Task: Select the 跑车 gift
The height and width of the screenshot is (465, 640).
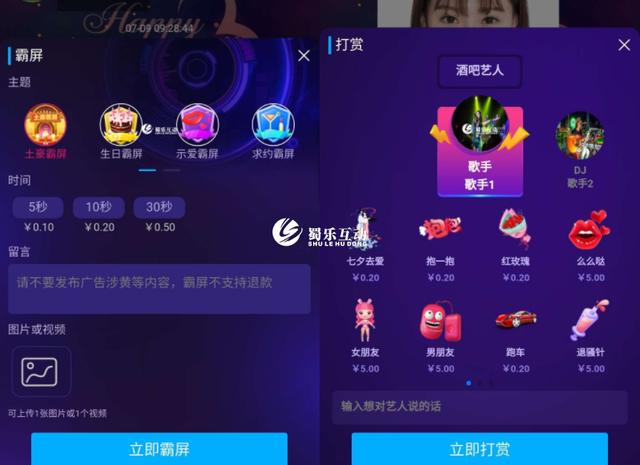Action: tap(514, 330)
